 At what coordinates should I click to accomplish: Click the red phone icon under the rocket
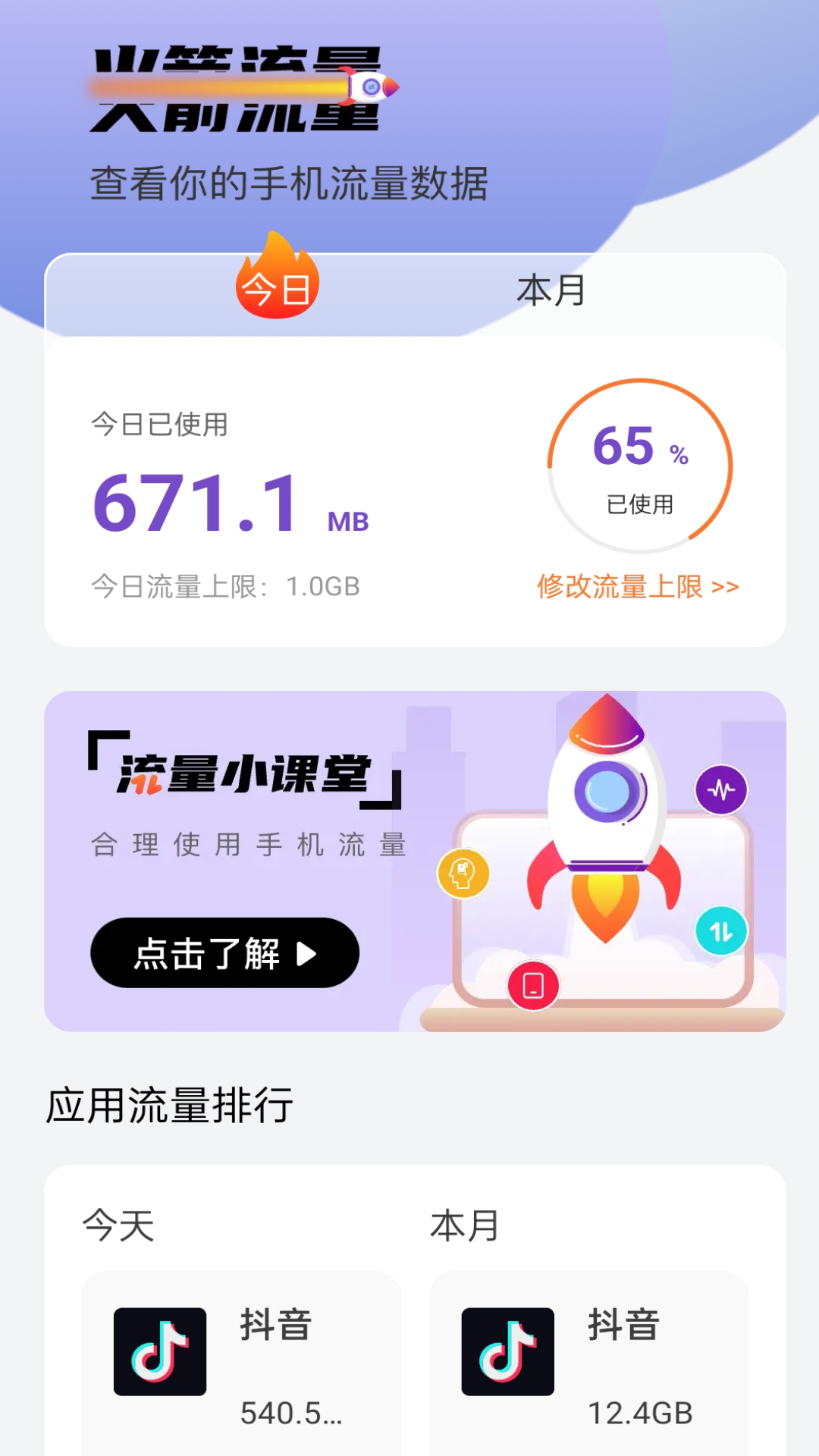click(x=533, y=985)
